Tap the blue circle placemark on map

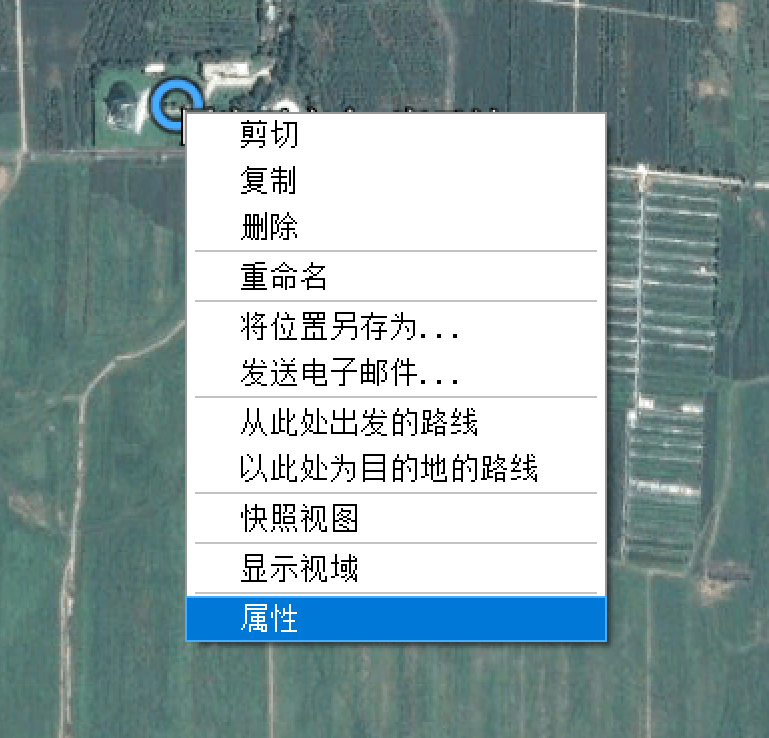[x=177, y=104]
